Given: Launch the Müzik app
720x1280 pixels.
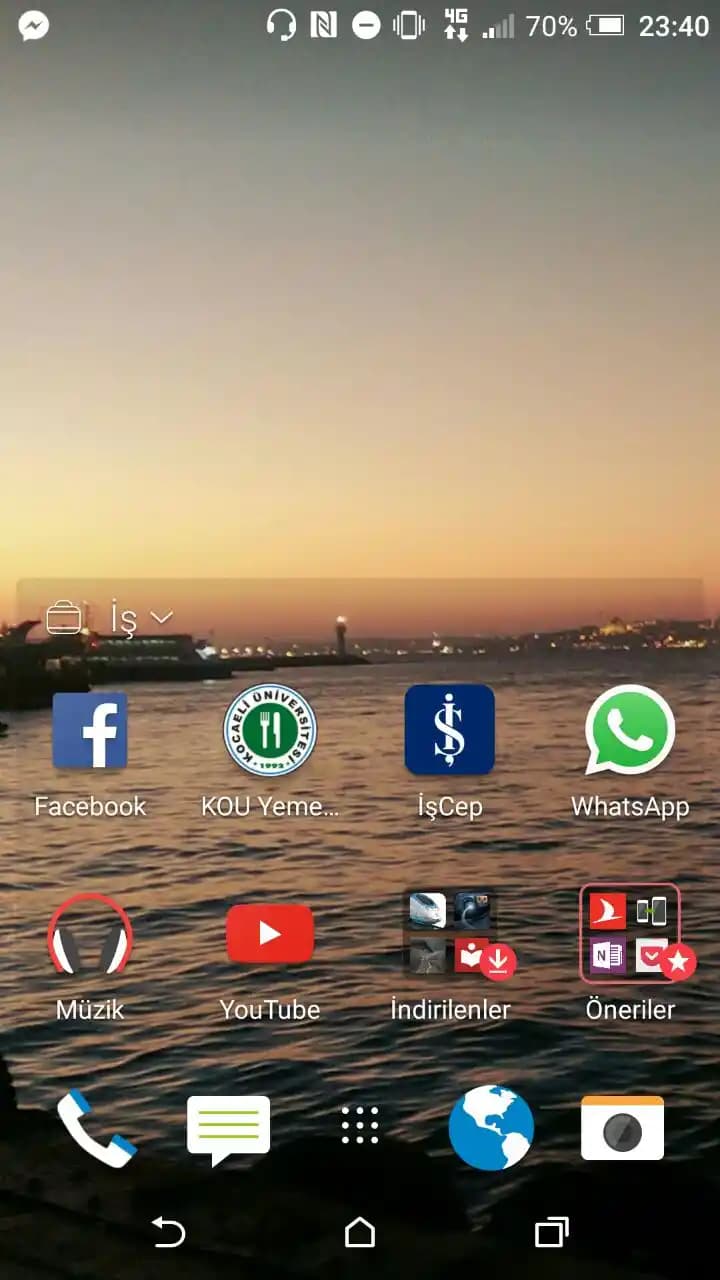Looking at the screenshot, I should pyautogui.click(x=90, y=933).
